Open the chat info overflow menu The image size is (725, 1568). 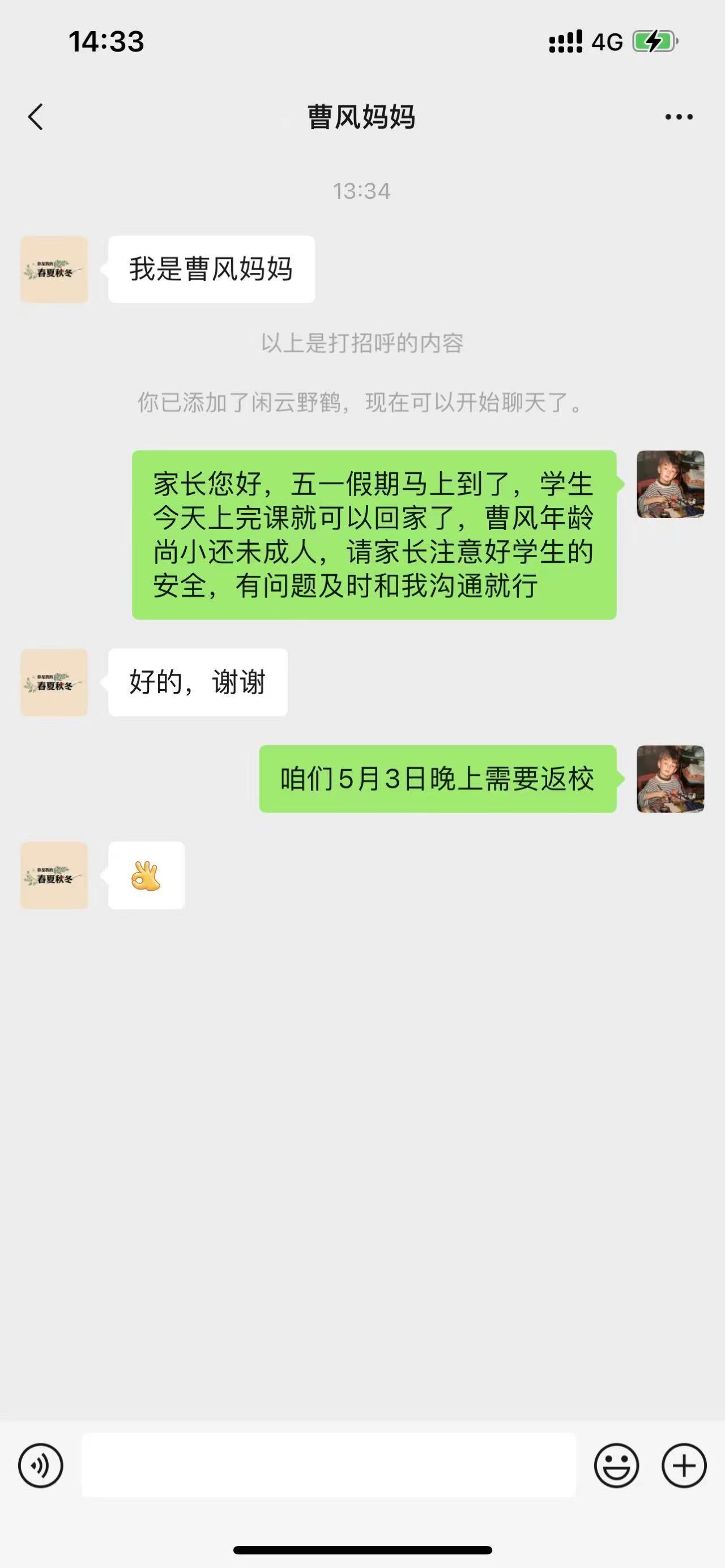[x=678, y=117]
